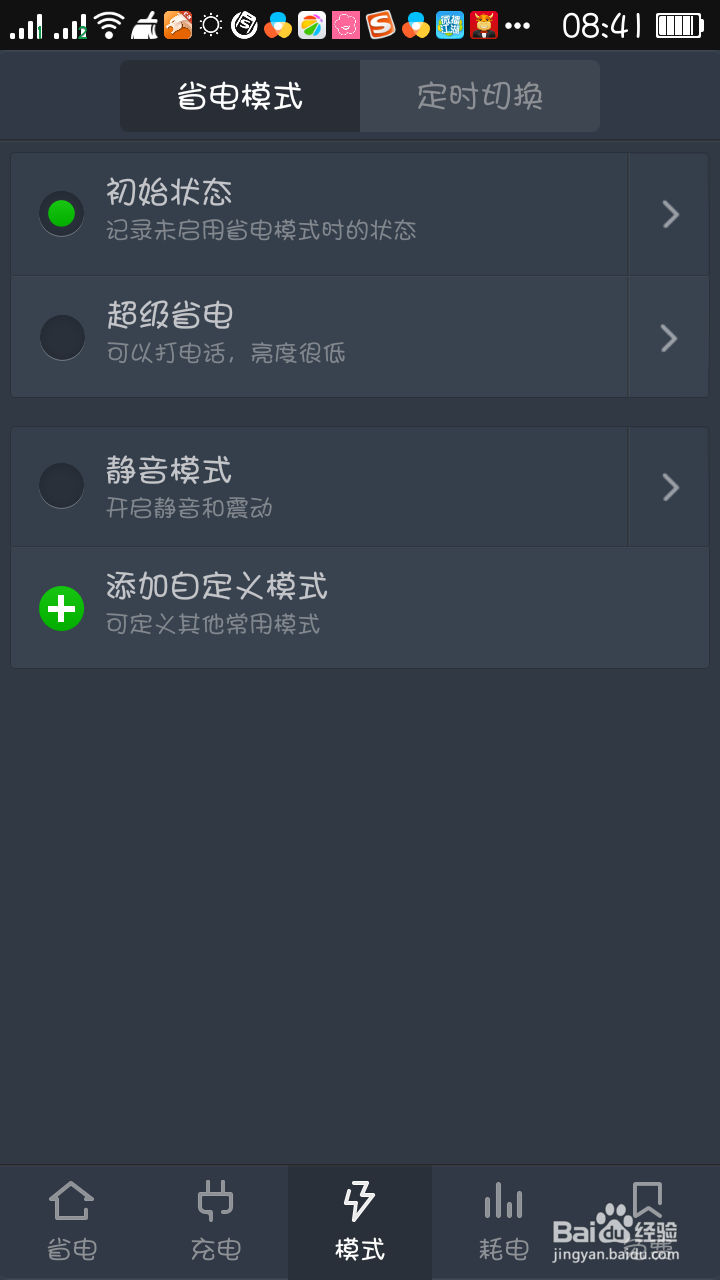Select the 省电模式 tab
The height and width of the screenshot is (1280, 720).
pos(240,95)
